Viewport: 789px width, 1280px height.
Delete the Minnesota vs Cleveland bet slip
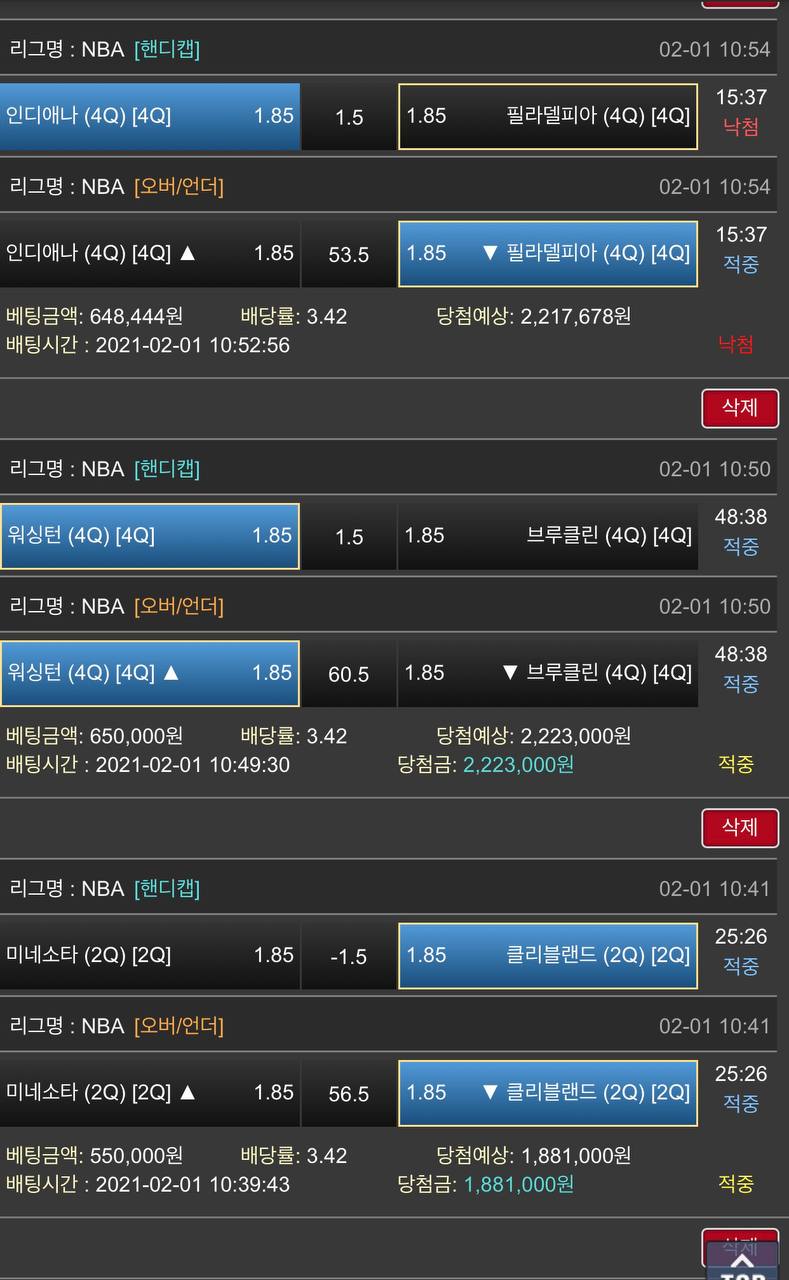pos(740,828)
